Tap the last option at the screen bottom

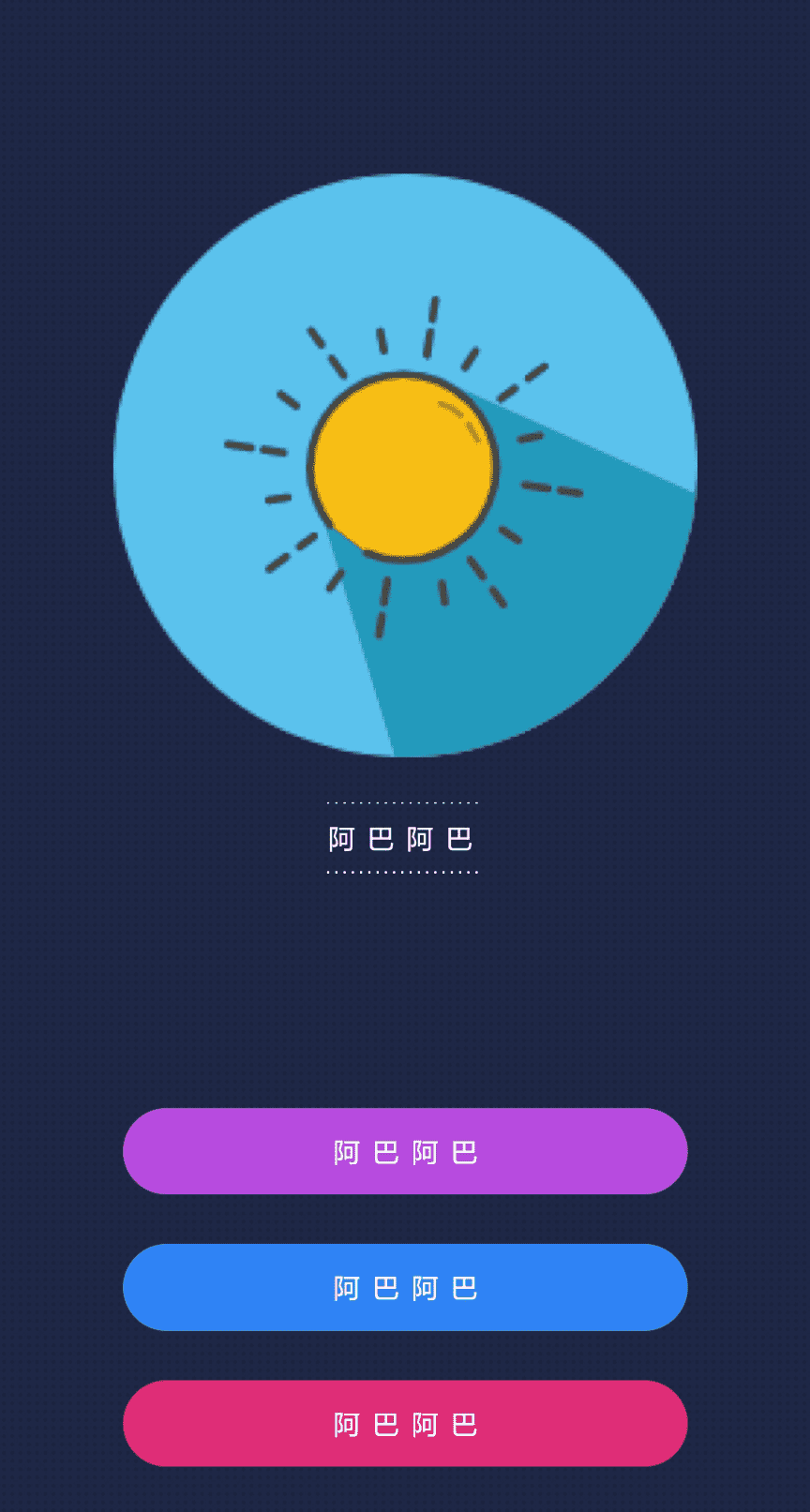[x=405, y=1423]
